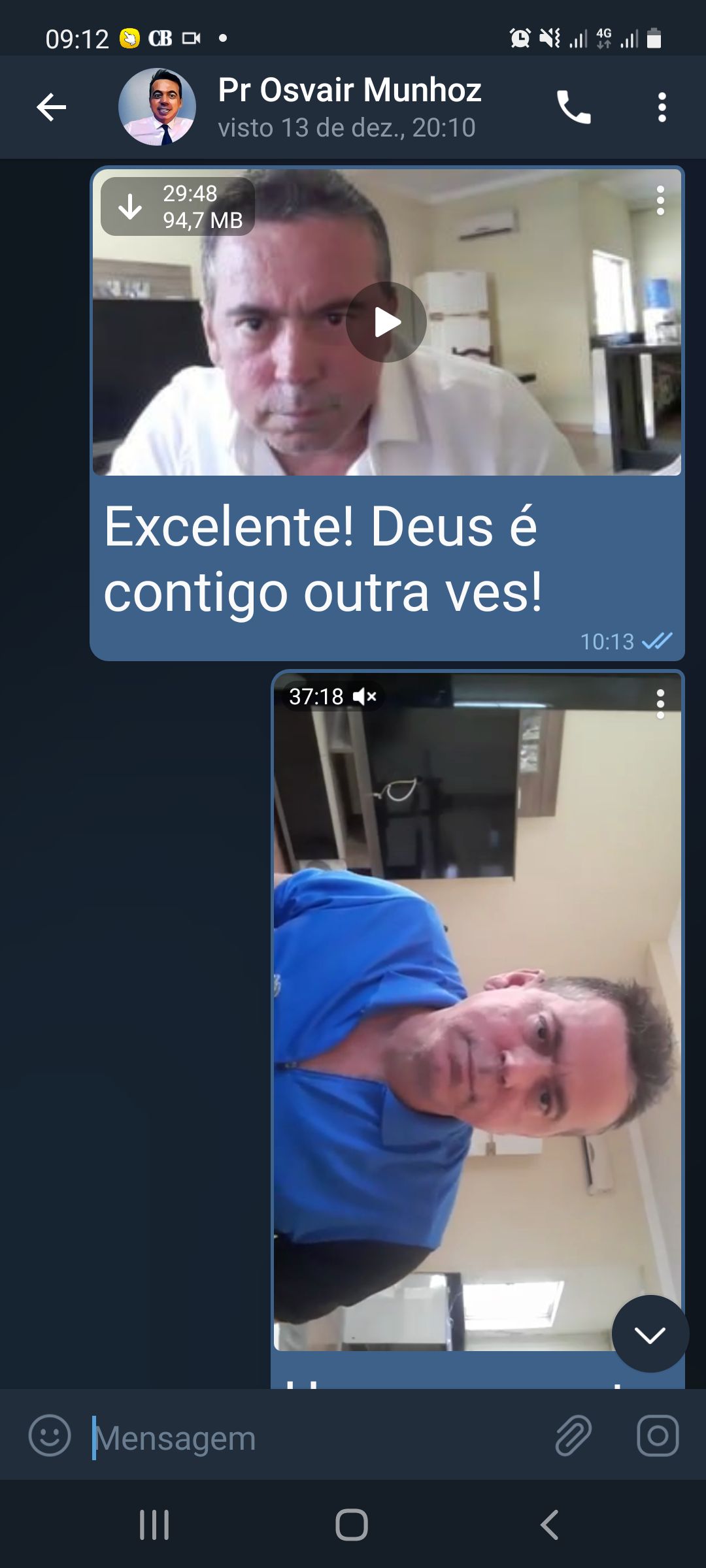This screenshot has width=706, height=1568.
Task: Record a video message with camera icon
Action: (658, 1435)
